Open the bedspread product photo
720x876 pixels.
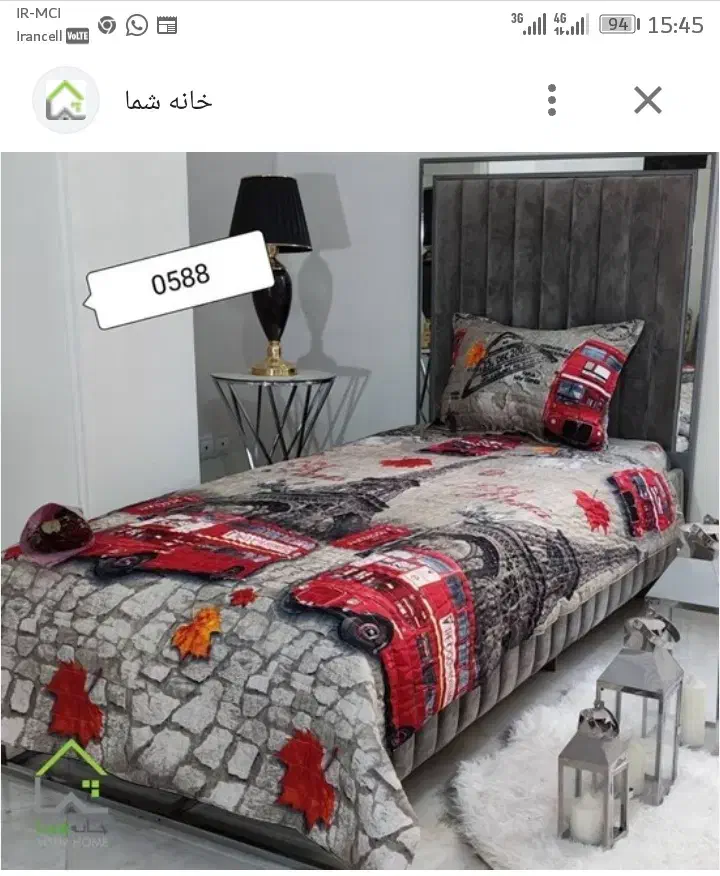[x=360, y=510]
